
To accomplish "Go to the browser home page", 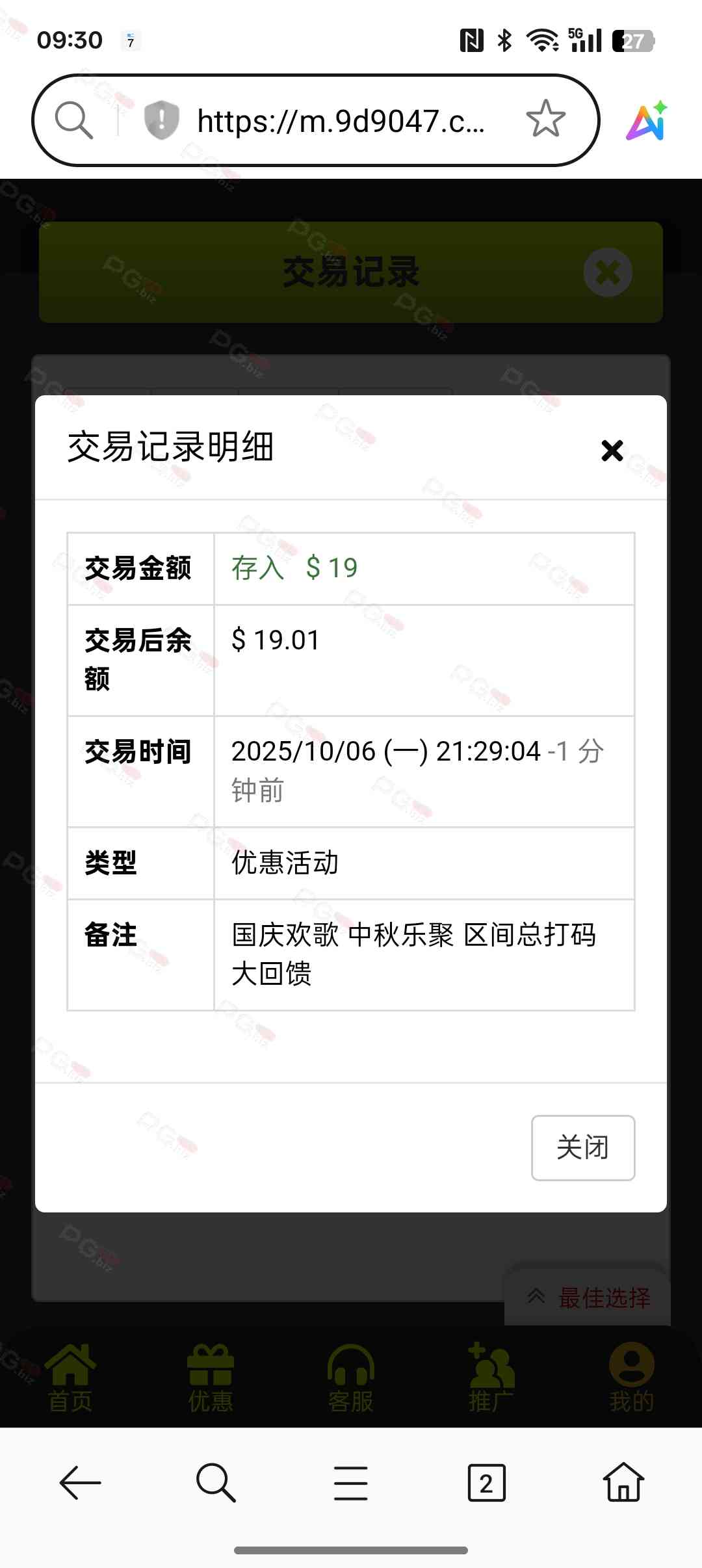I will tap(623, 1483).
